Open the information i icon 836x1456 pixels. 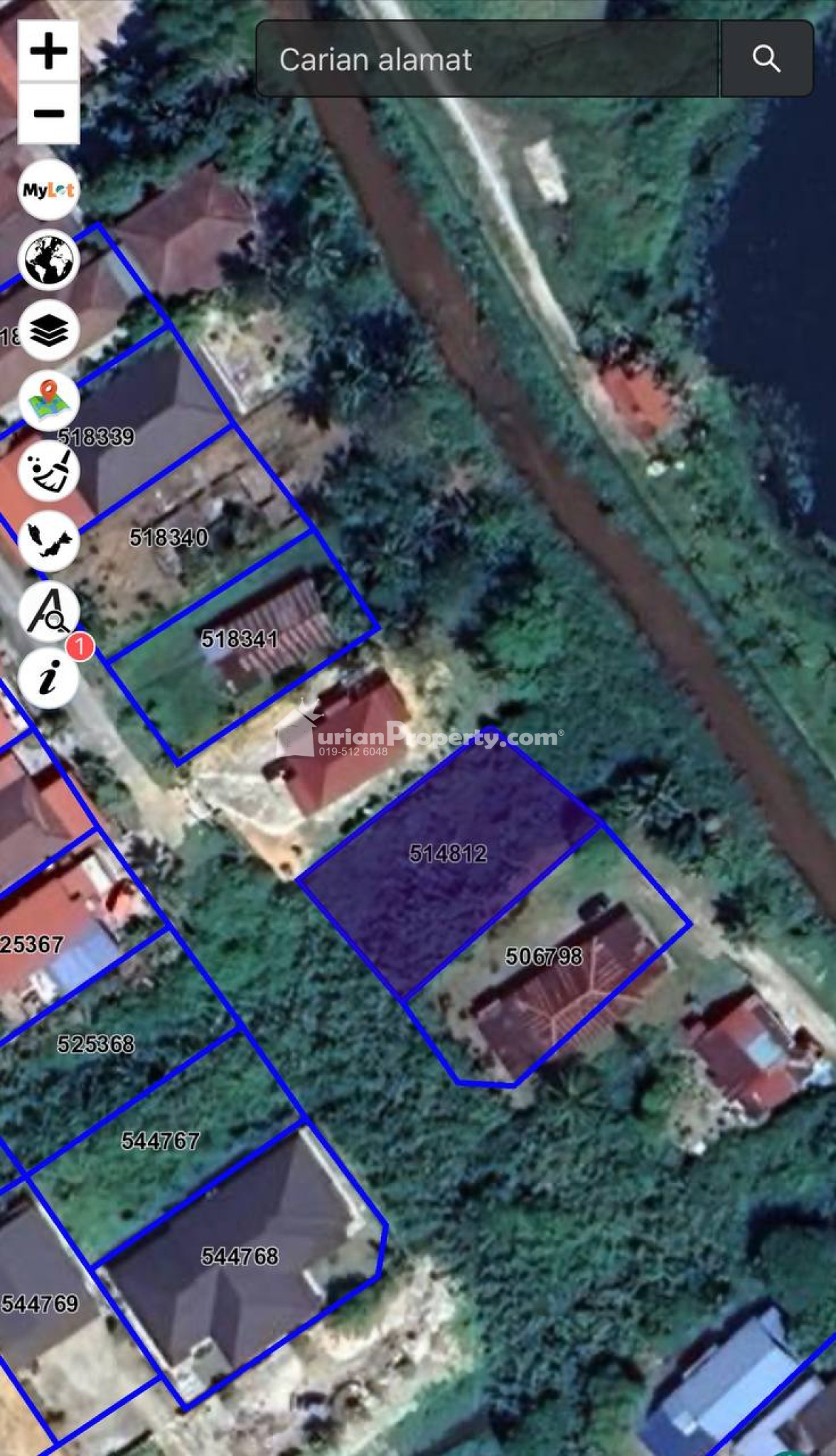tap(48, 678)
